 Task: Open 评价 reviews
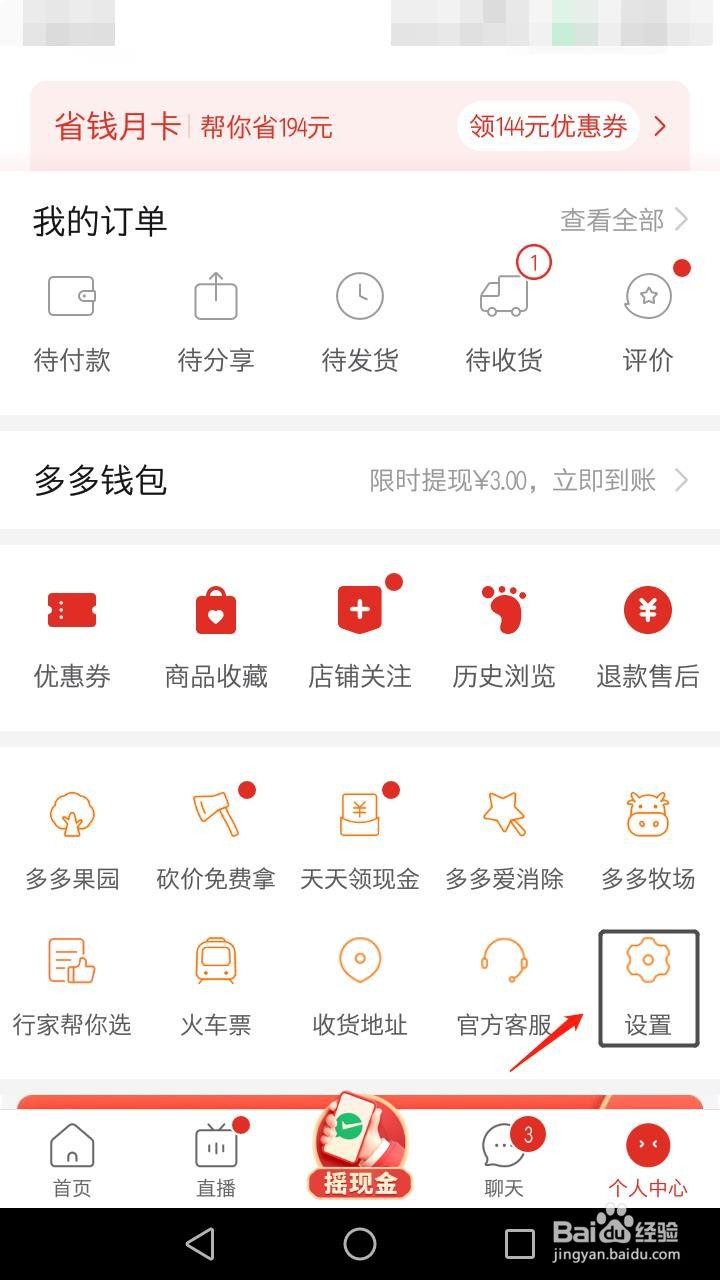click(648, 322)
